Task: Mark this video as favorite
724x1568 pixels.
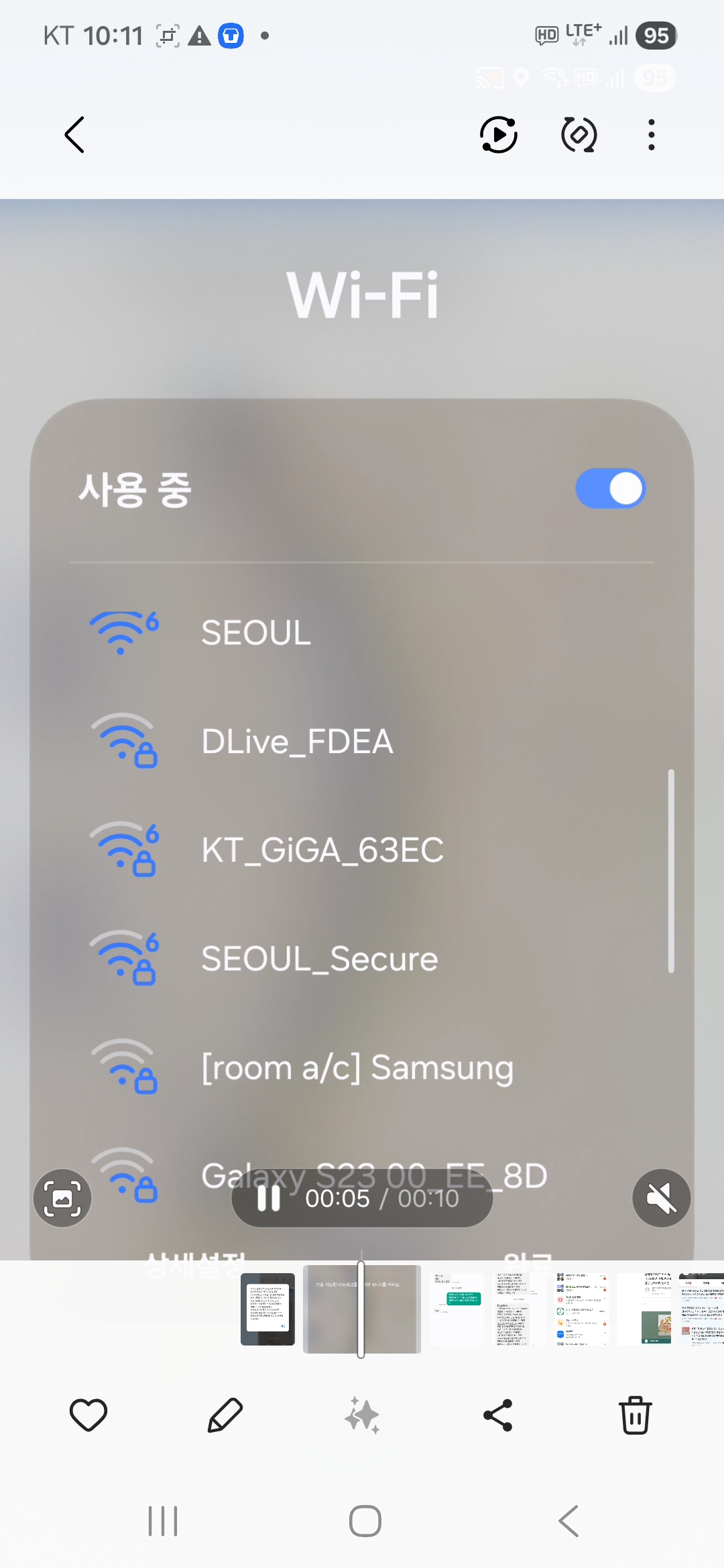Action: point(88,1415)
